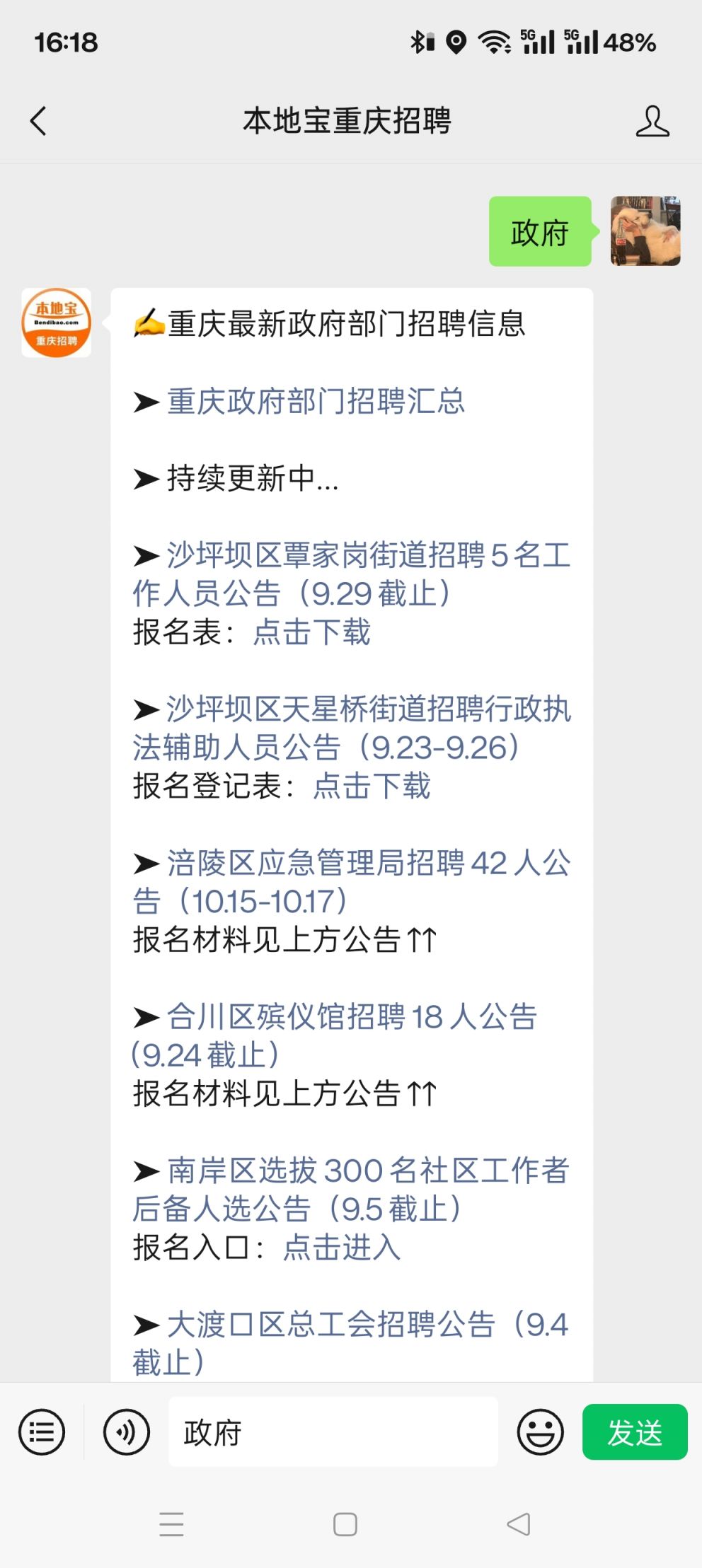Switch to voice input mode

click(x=127, y=1432)
